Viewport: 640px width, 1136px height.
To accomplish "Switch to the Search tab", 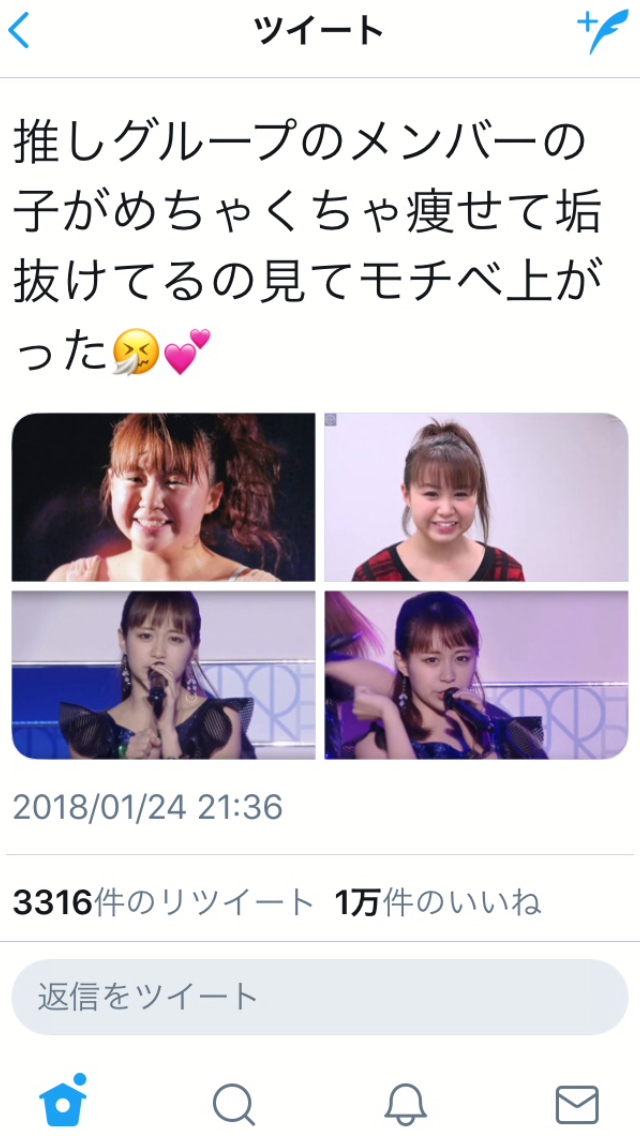I will [x=234, y=1104].
